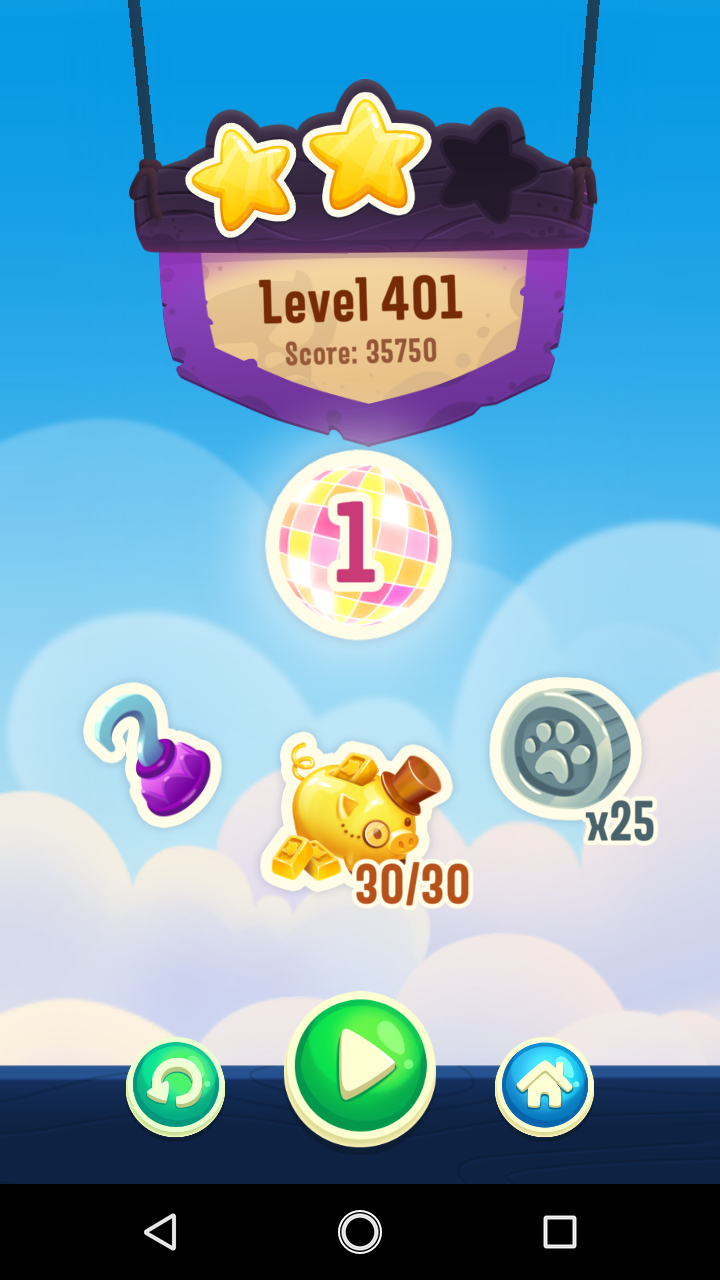Return to the home screen via house button

tap(544, 1087)
